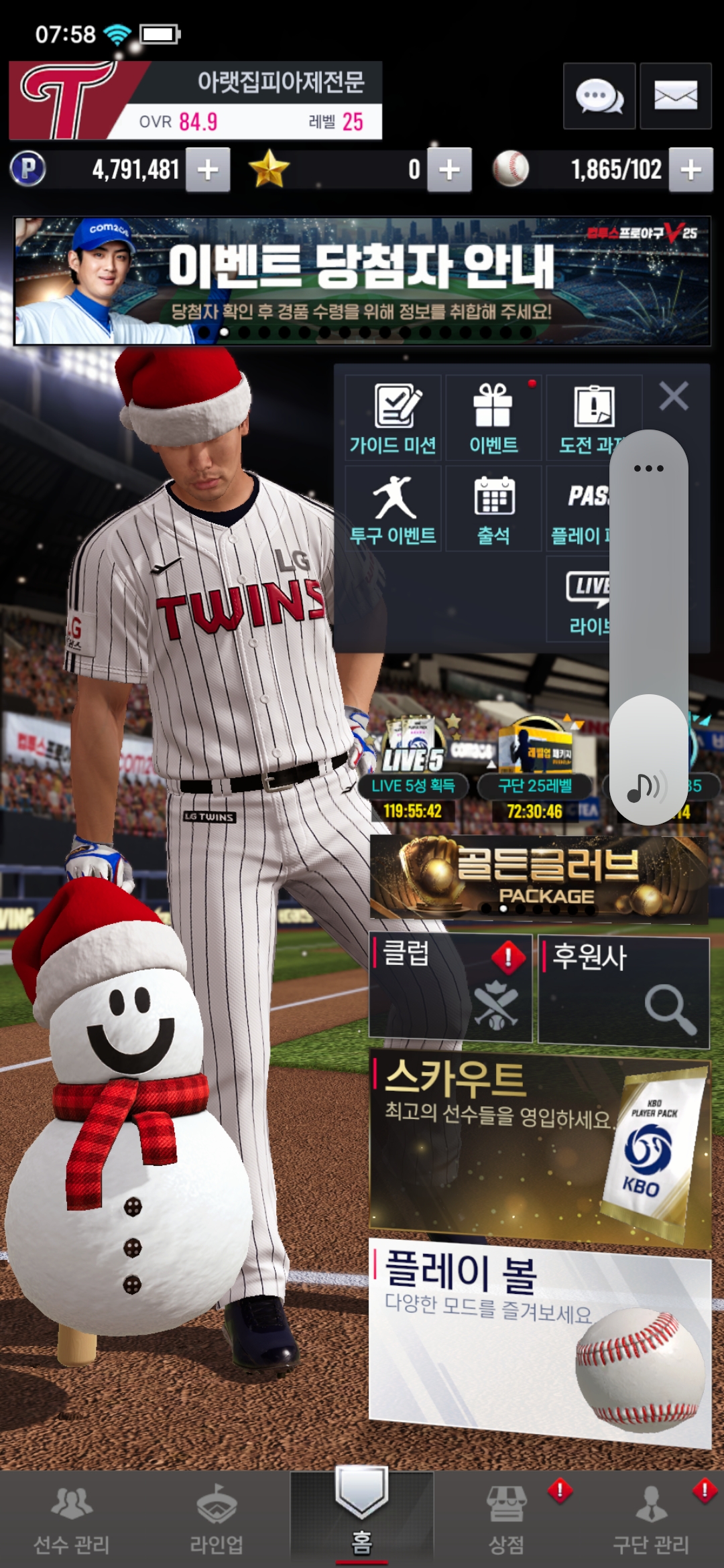Add more baseballs with the plus button
This screenshot has width=724, height=1568.
pos(690,170)
